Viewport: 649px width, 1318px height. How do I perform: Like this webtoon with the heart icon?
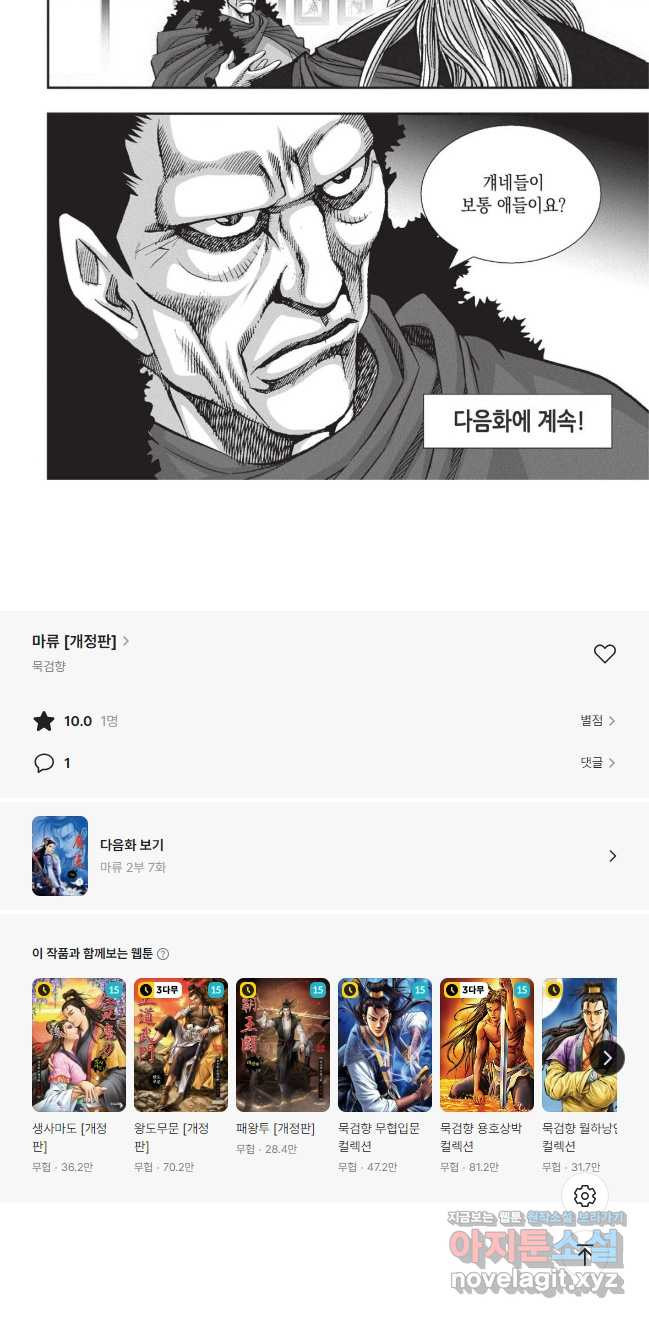(x=604, y=654)
